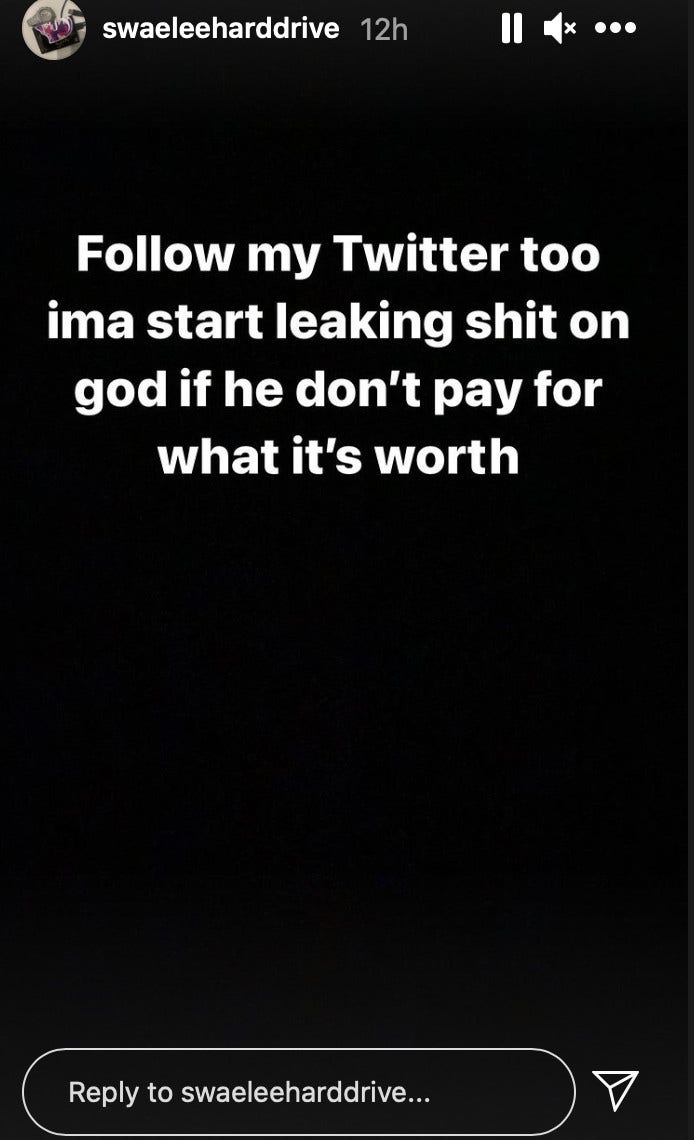This screenshot has height=1140, width=694.
Task: Tap the Reply to swaeleeharddrive field
Action: point(298,1092)
